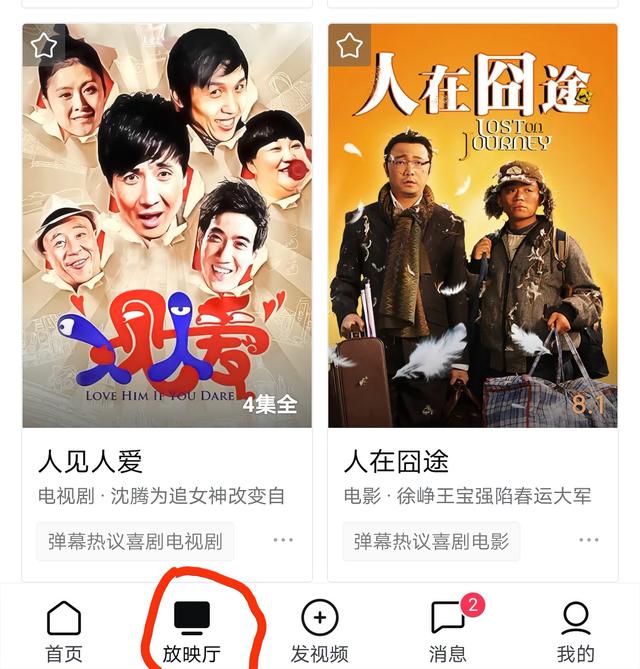Open the 人见人爱 TV series poster
The width and height of the screenshot is (640, 669).
(x=167, y=226)
